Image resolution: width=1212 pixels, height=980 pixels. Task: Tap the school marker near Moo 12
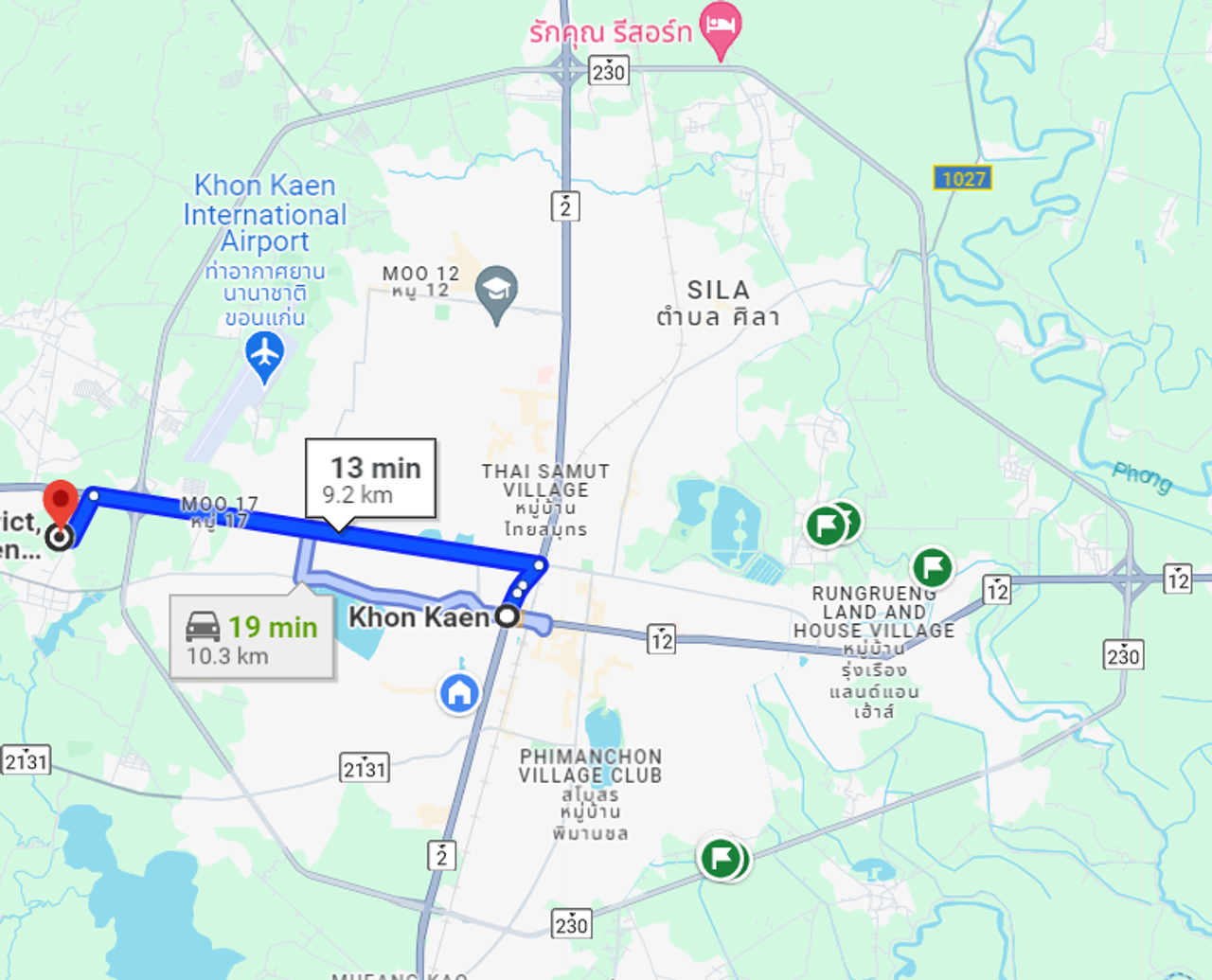pos(496,290)
